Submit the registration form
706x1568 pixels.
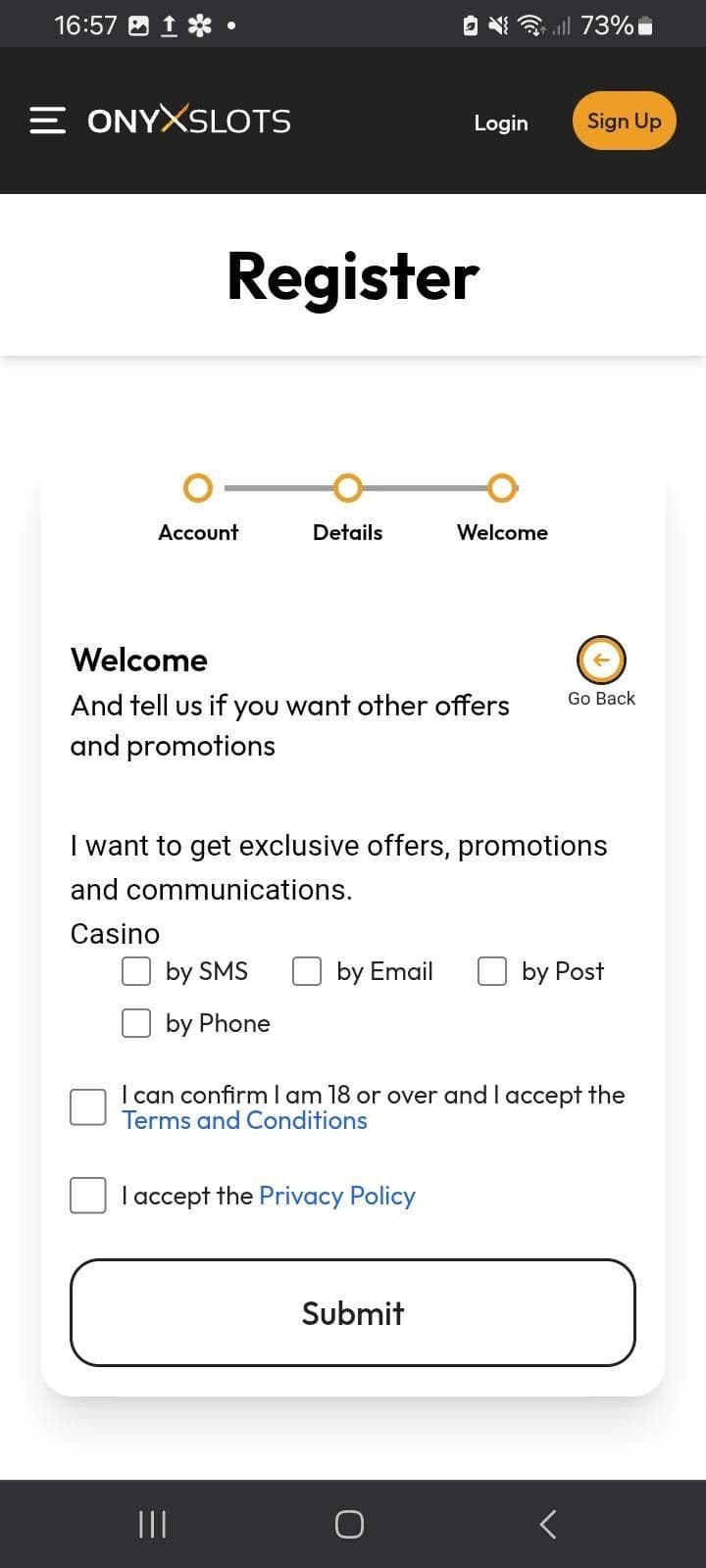[353, 1313]
